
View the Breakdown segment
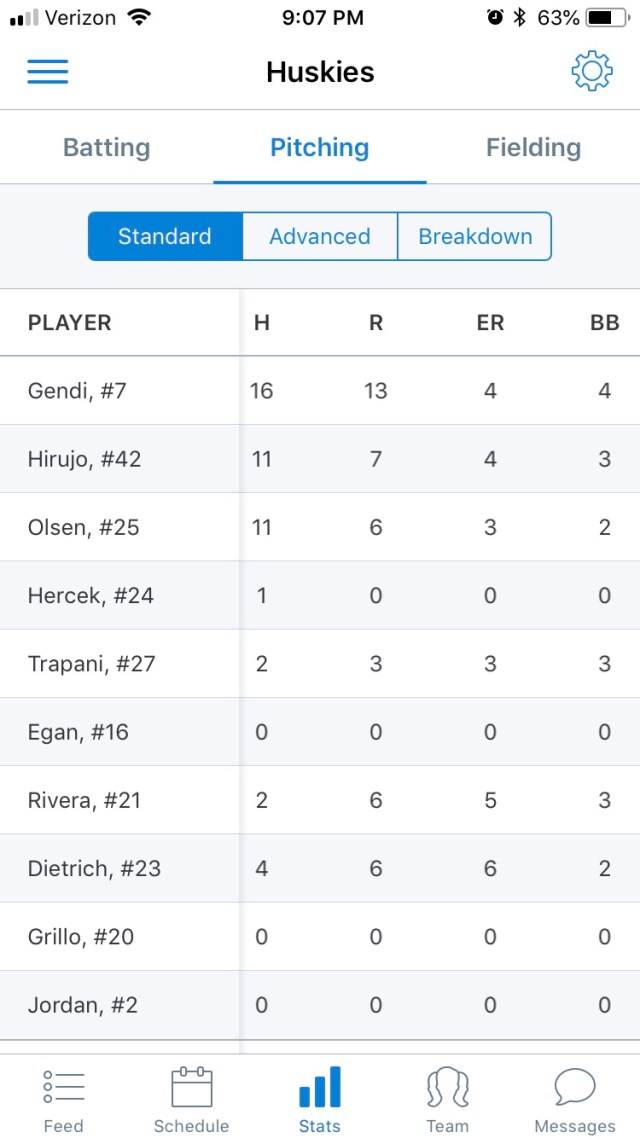pyautogui.click(x=475, y=237)
